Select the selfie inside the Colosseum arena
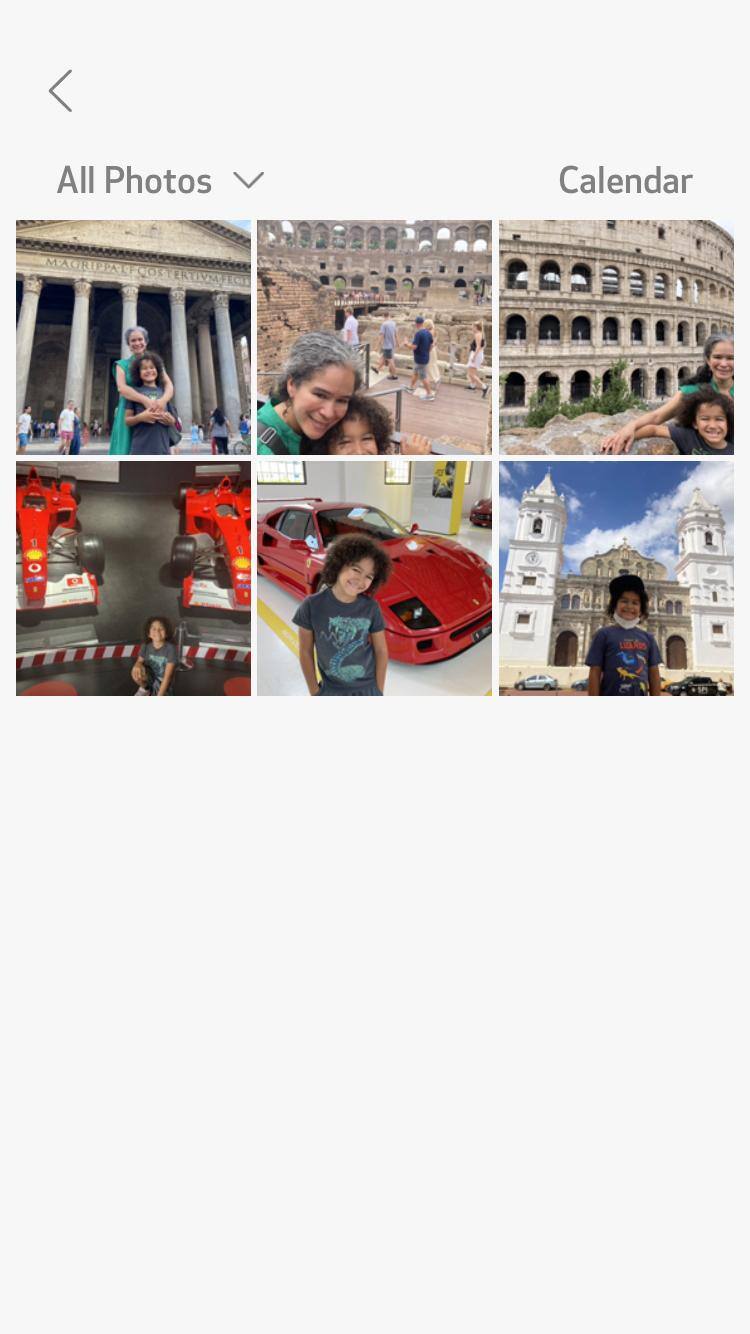Image resolution: width=750 pixels, height=1334 pixels. click(374, 337)
